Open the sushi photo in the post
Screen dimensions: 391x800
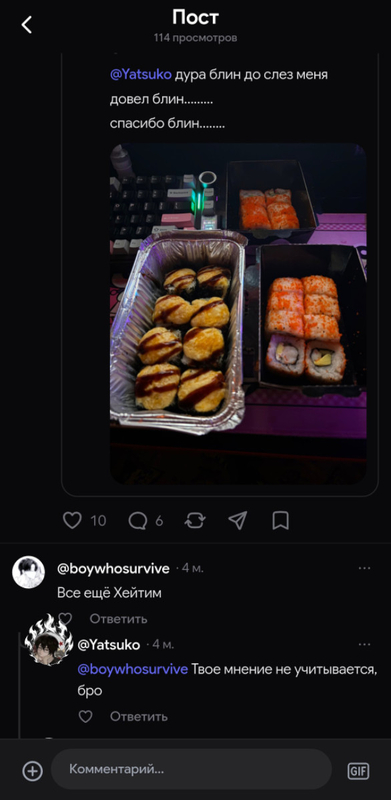click(x=238, y=313)
